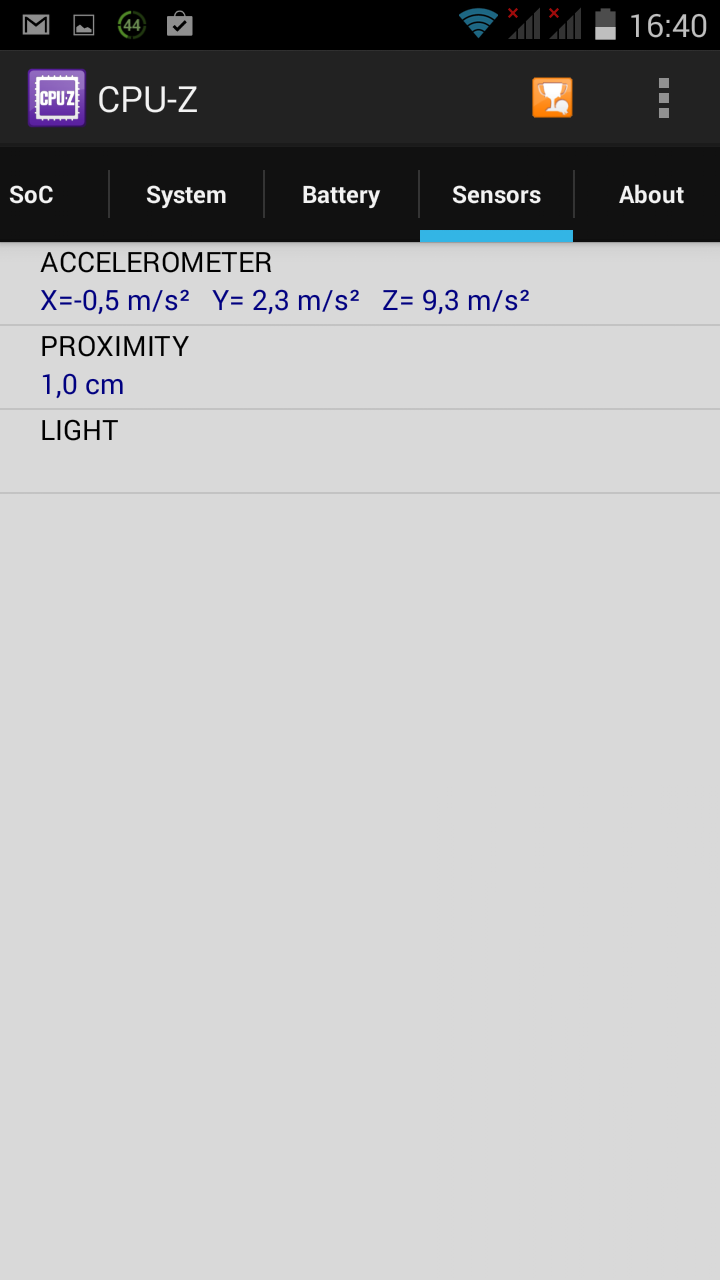Open the trophy validation icon
The width and height of the screenshot is (720, 1280).
pyautogui.click(x=552, y=98)
